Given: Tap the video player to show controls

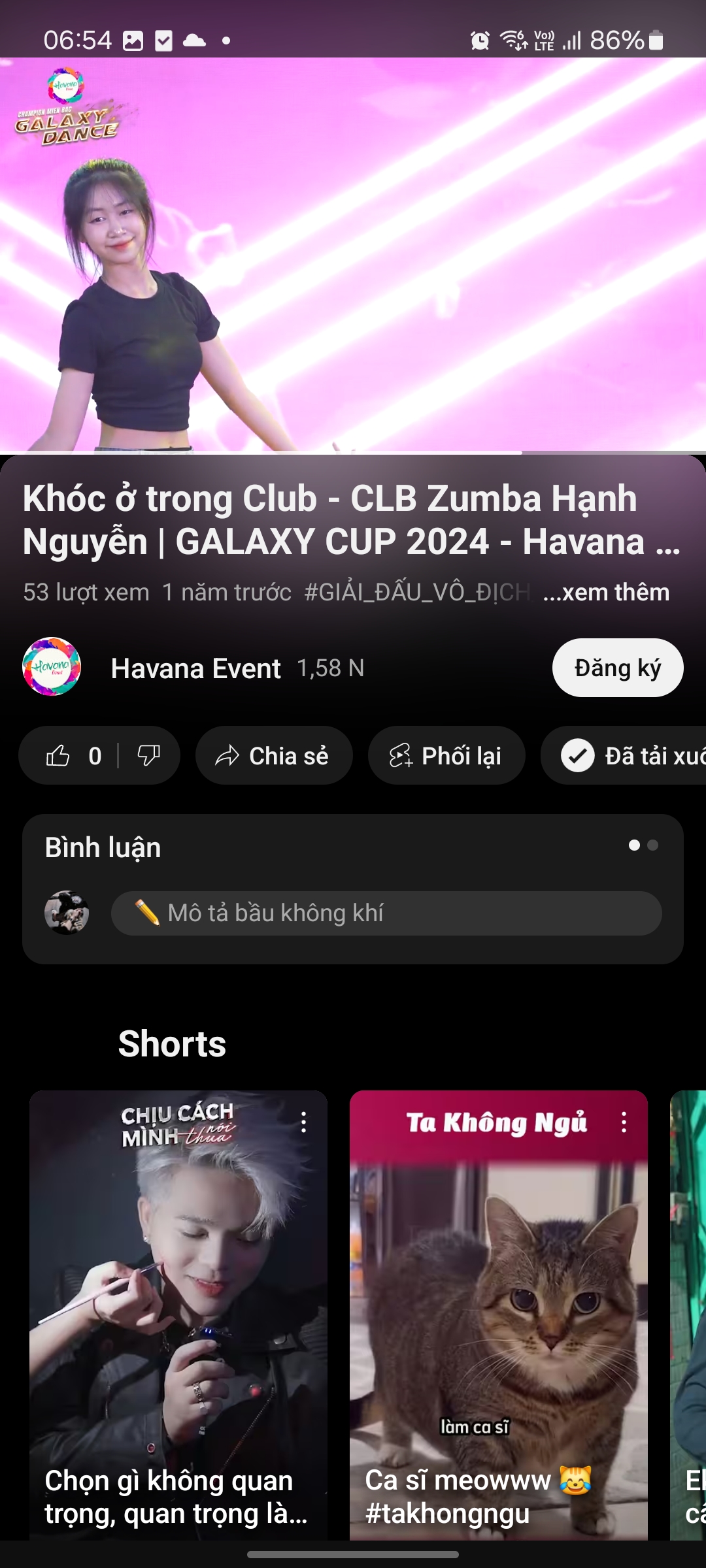Looking at the screenshot, I should pos(353,255).
